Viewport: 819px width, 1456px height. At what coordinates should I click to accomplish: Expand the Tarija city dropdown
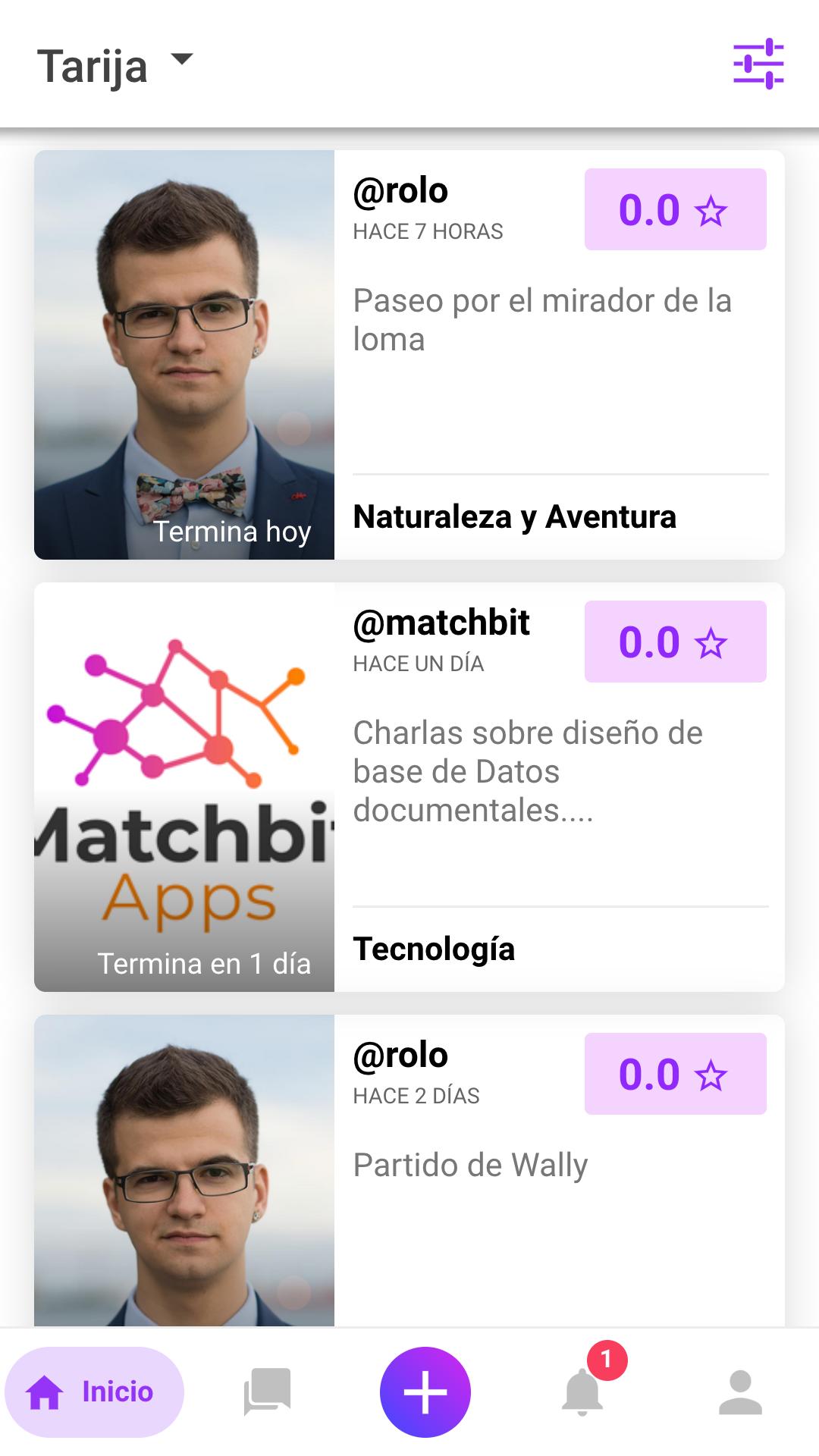click(115, 65)
